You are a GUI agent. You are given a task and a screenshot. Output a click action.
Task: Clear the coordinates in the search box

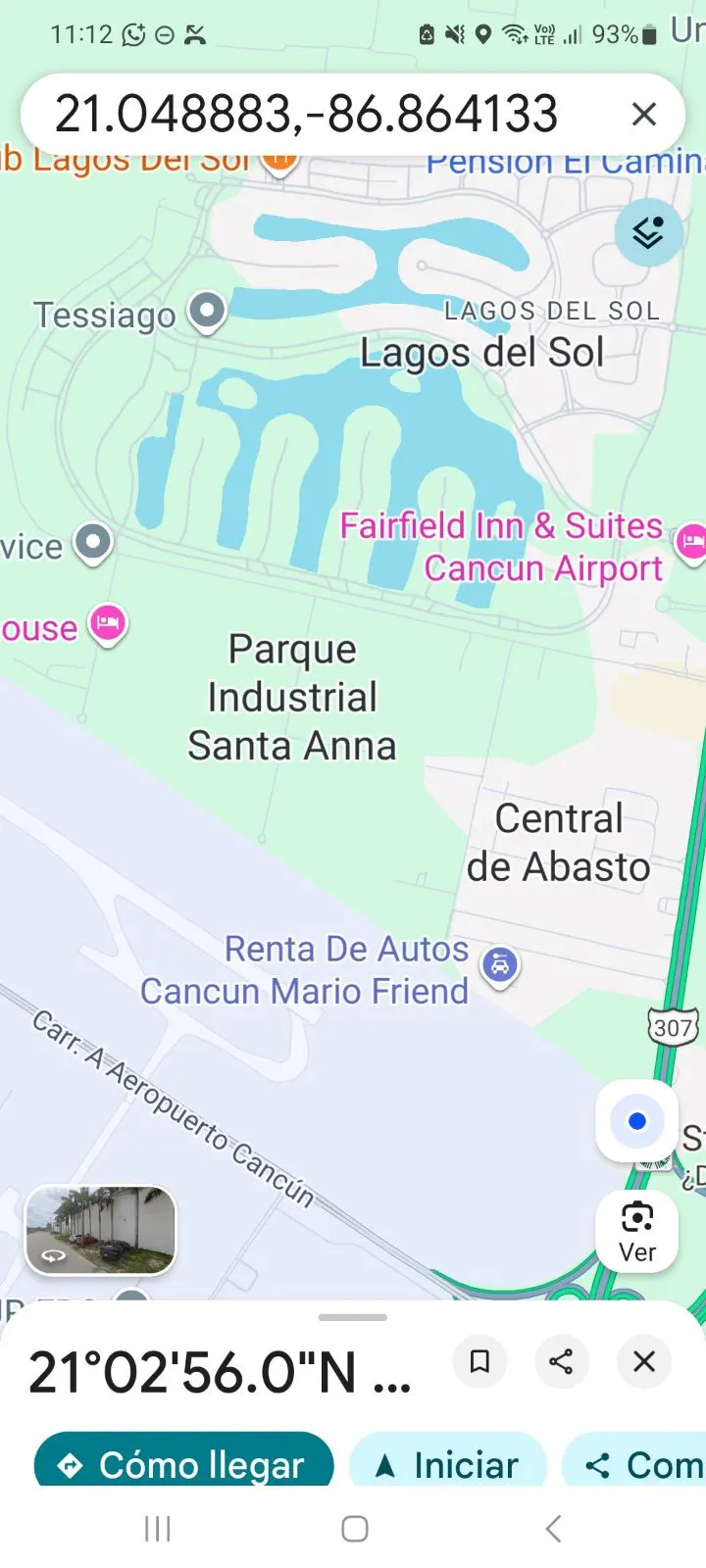coord(644,115)
